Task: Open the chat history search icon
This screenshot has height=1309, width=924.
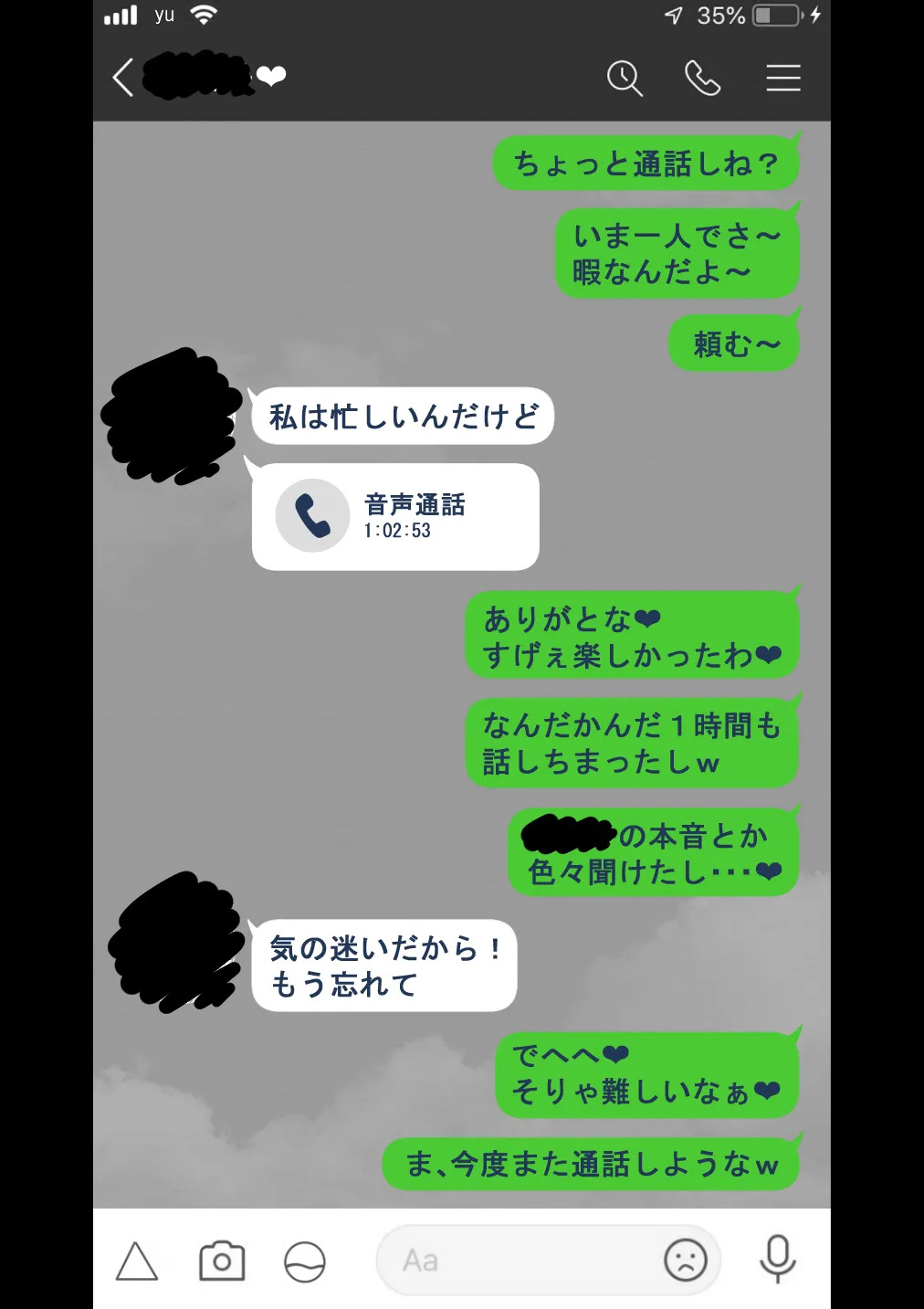Action: click(625, 79)
